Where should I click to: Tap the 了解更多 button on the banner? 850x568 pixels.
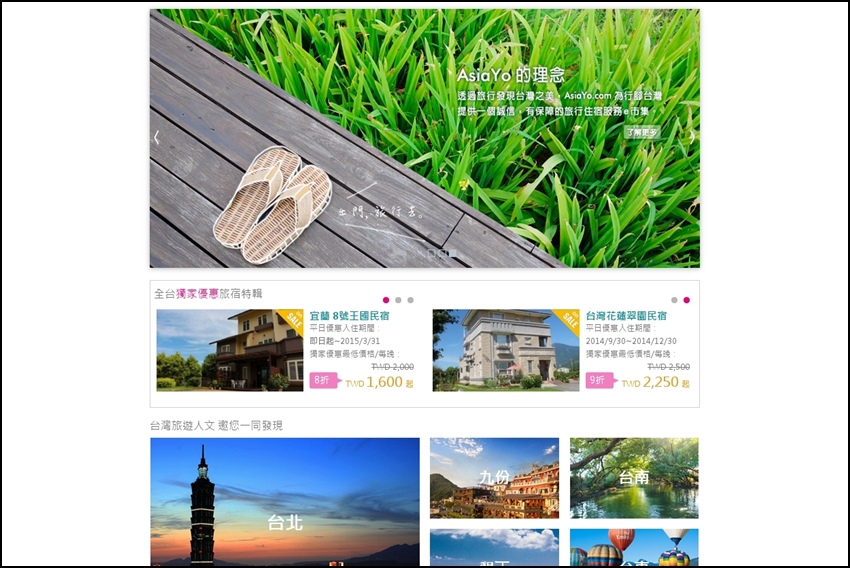642,132
